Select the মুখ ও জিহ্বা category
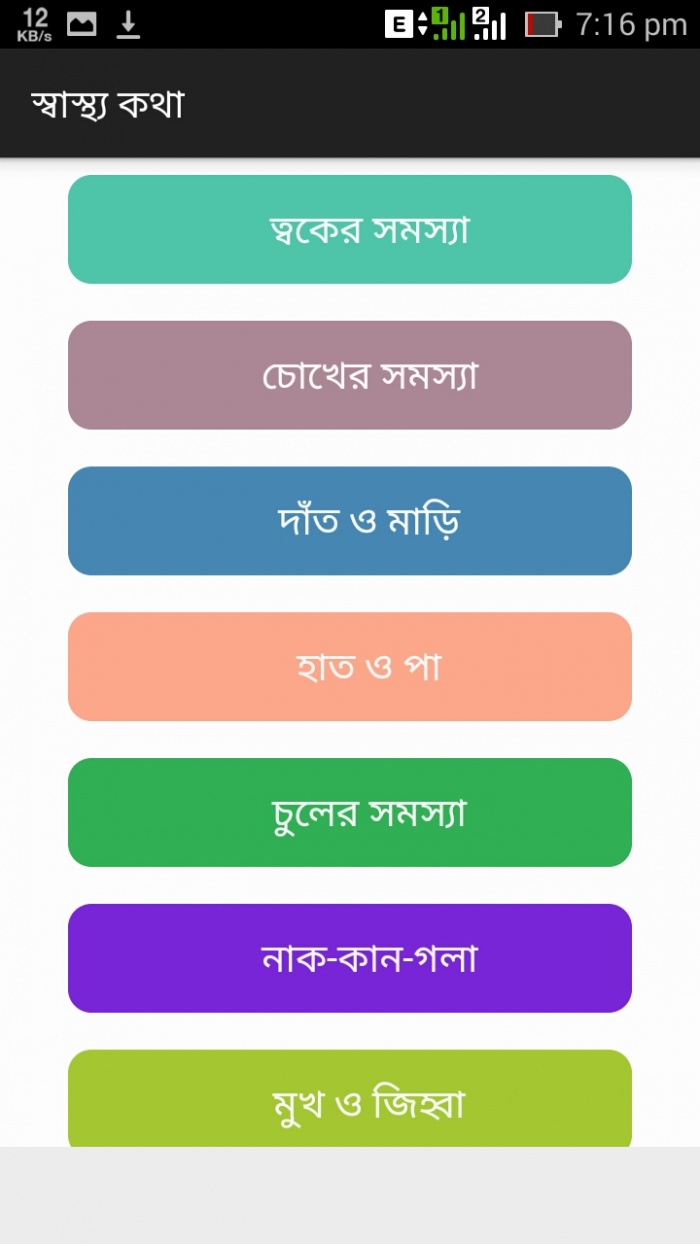This screenshot has width=700, height=1244. click(x=350, y=1100)
